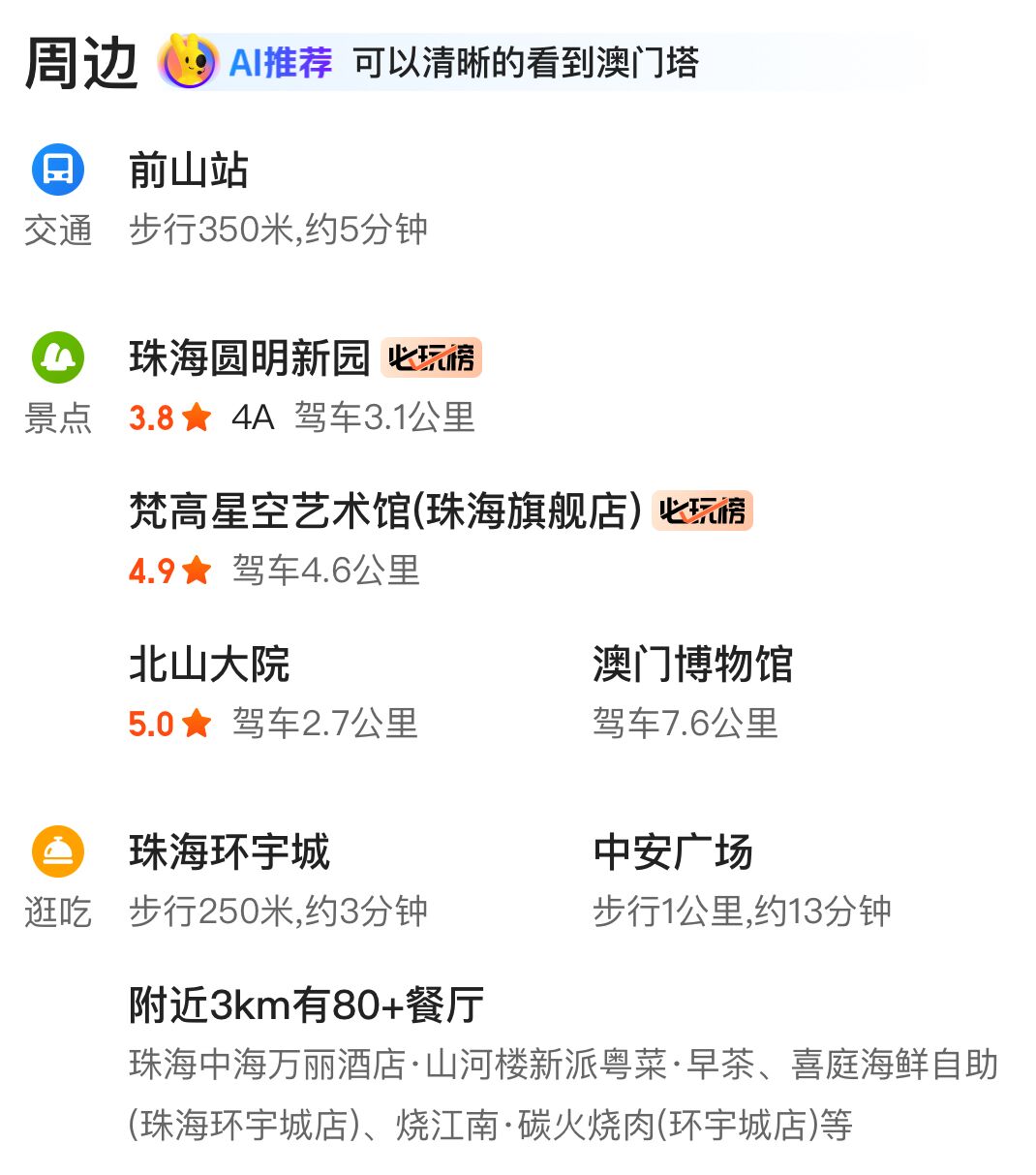
Task: Open 澳门博物馆 attraction
Action: [x=692, y=665]
